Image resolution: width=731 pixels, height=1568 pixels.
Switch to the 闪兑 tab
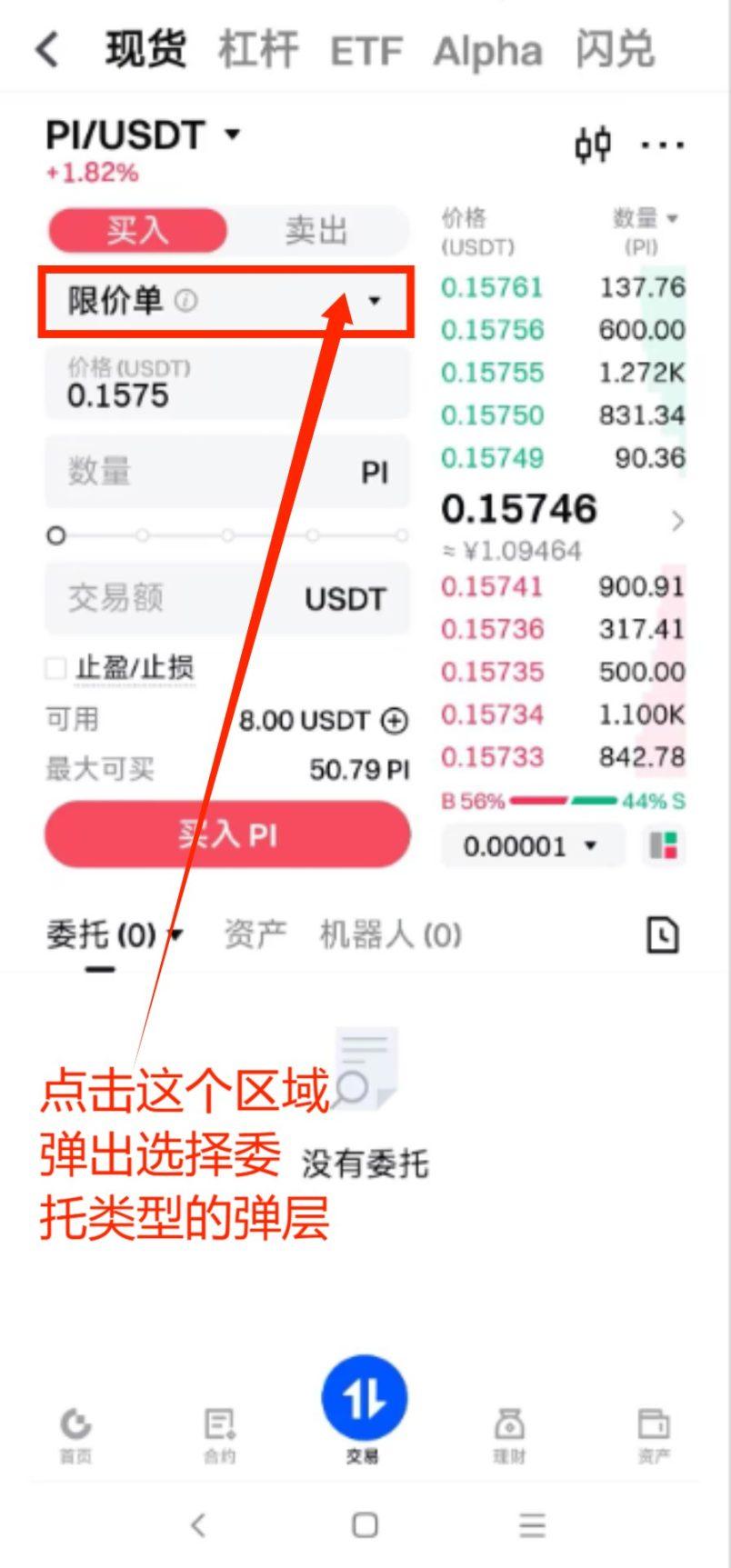point(615,49)
